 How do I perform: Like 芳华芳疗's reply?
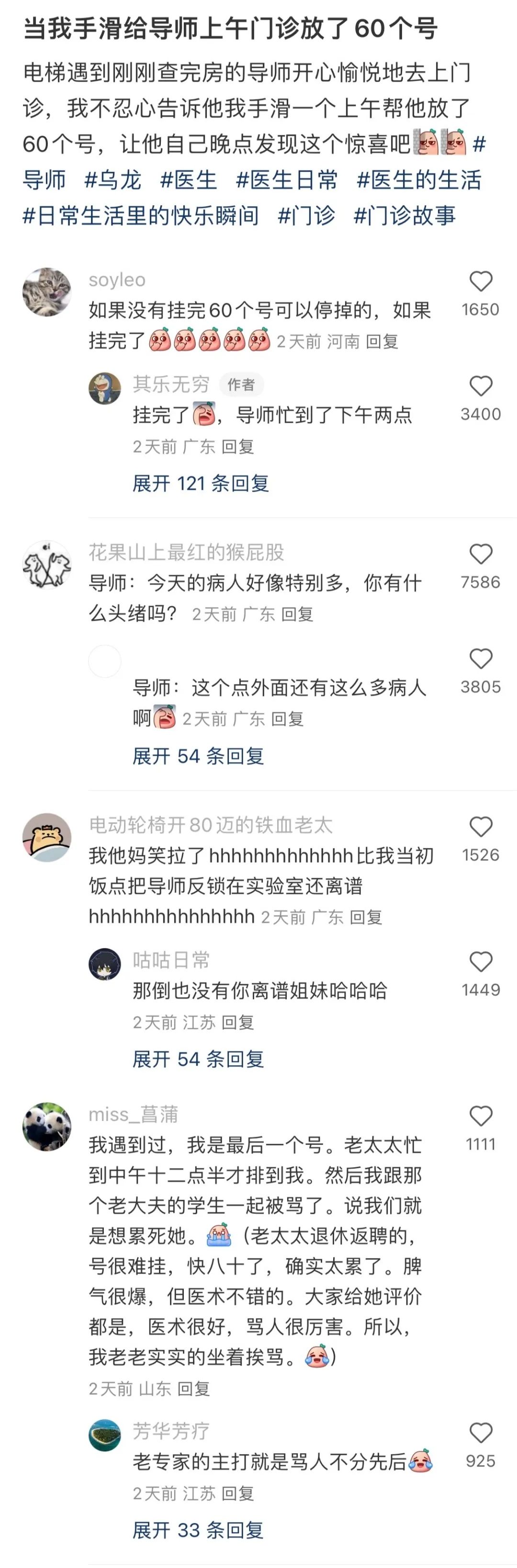pos(481,1434)
